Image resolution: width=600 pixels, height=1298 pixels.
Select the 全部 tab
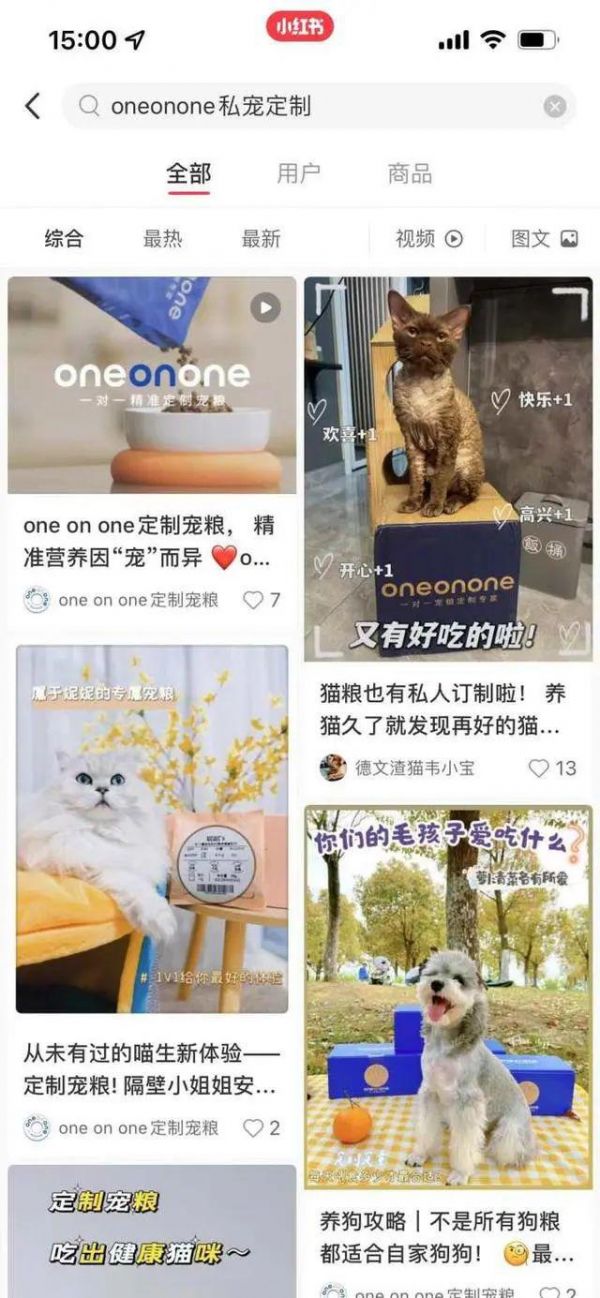pyautogui.click(x=188, y=173)
